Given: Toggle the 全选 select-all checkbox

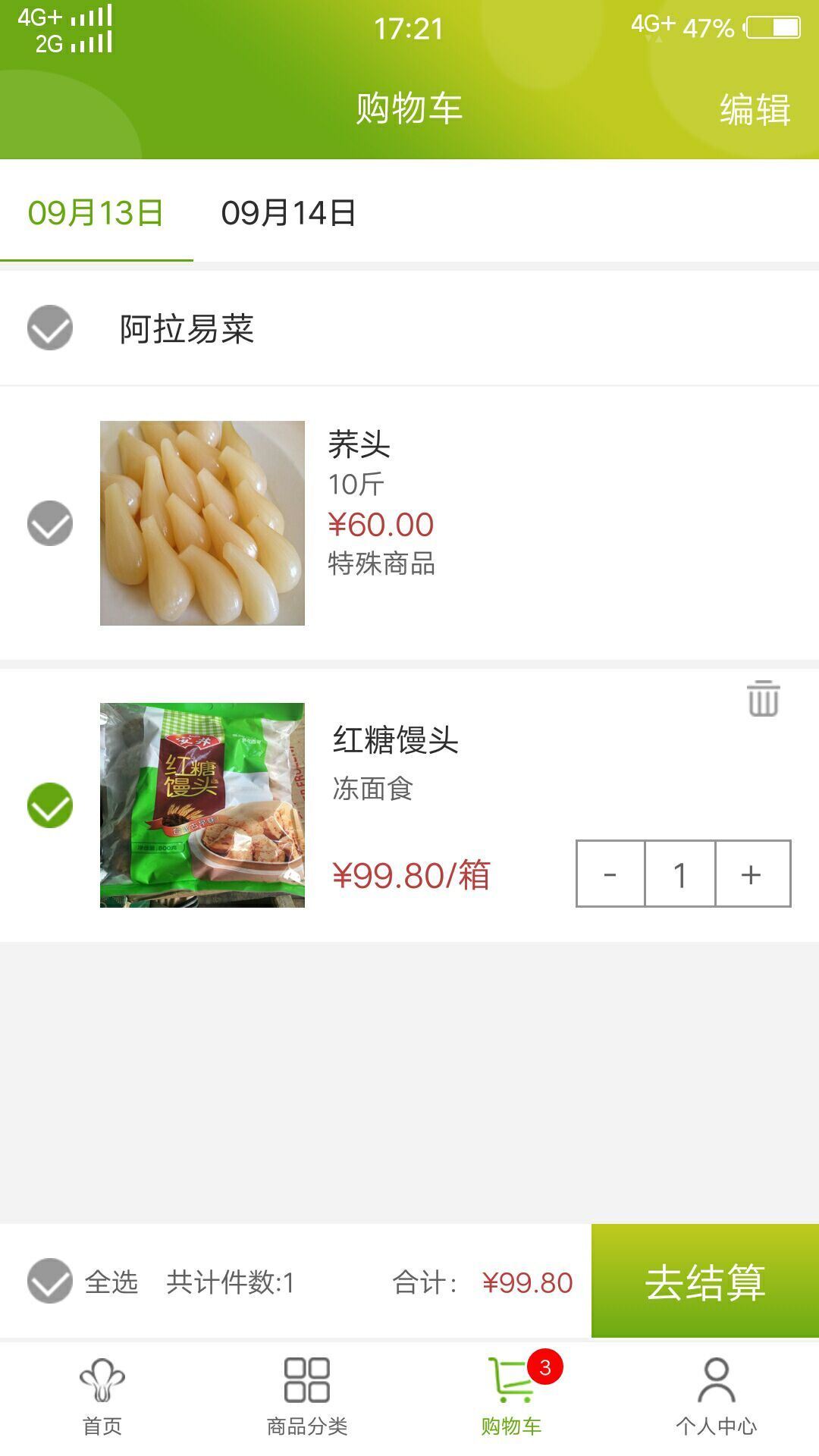Looking at the screenshot, I should click(50, 1281).
